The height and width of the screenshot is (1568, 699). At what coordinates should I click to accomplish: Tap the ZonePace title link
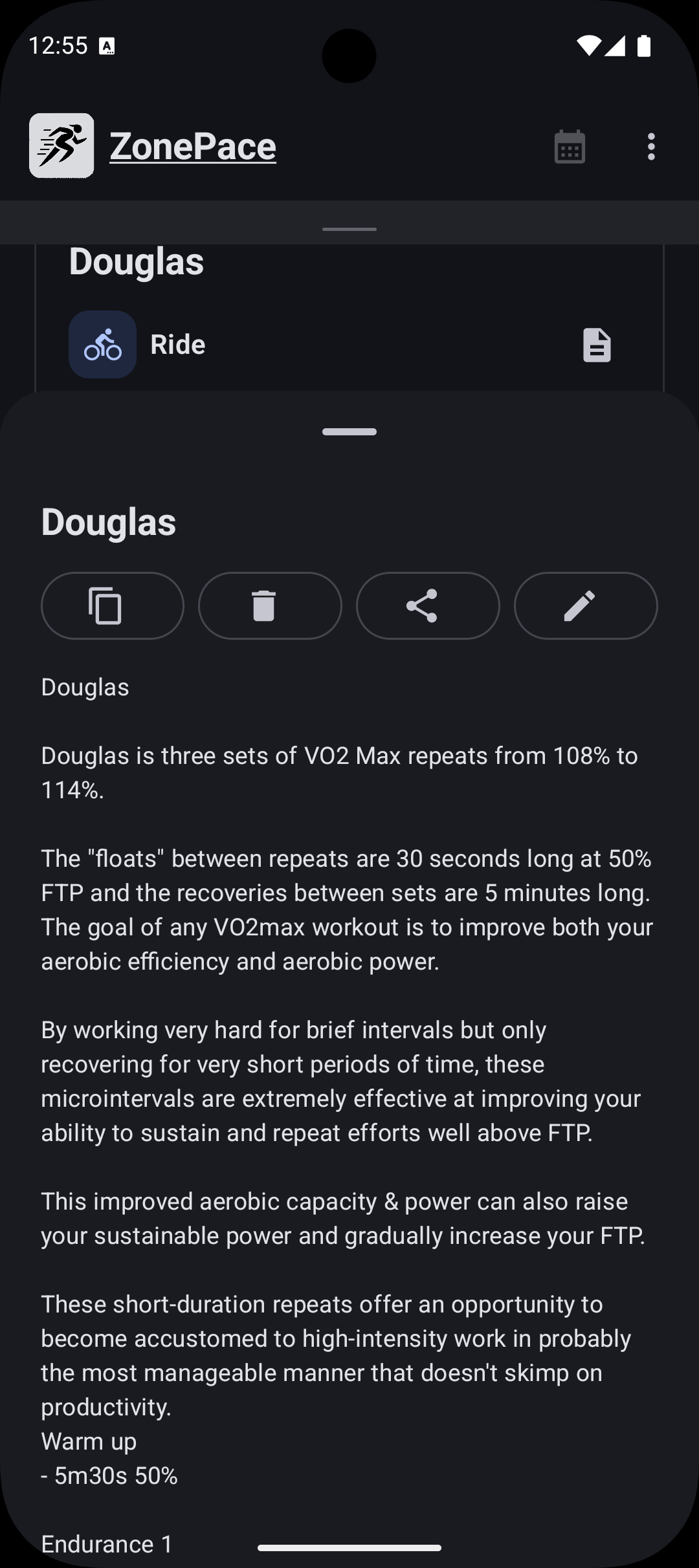point(193,146)
